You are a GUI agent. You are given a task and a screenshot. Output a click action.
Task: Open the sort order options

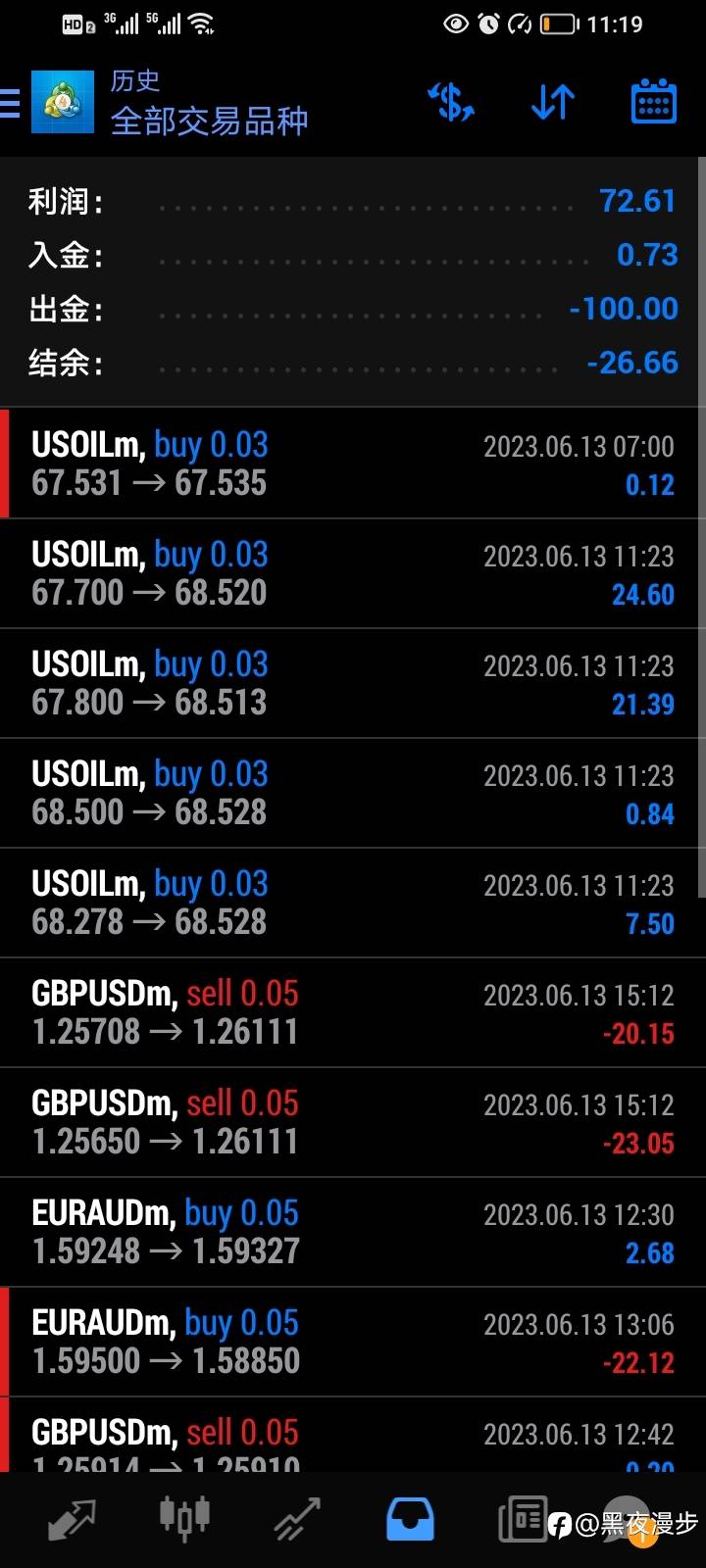tap(553, 102)
